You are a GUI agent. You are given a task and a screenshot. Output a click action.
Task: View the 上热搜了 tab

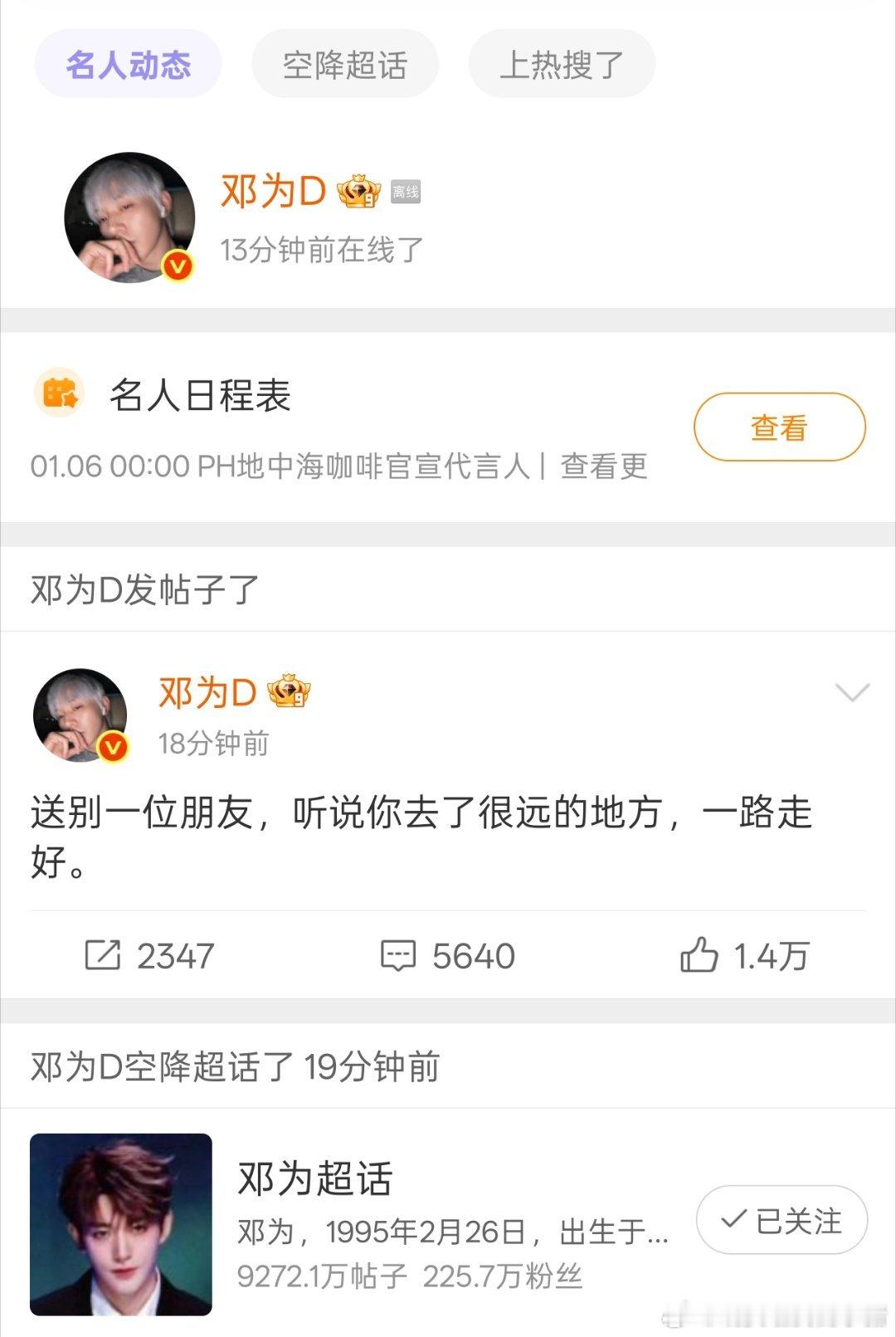(562, 64)
